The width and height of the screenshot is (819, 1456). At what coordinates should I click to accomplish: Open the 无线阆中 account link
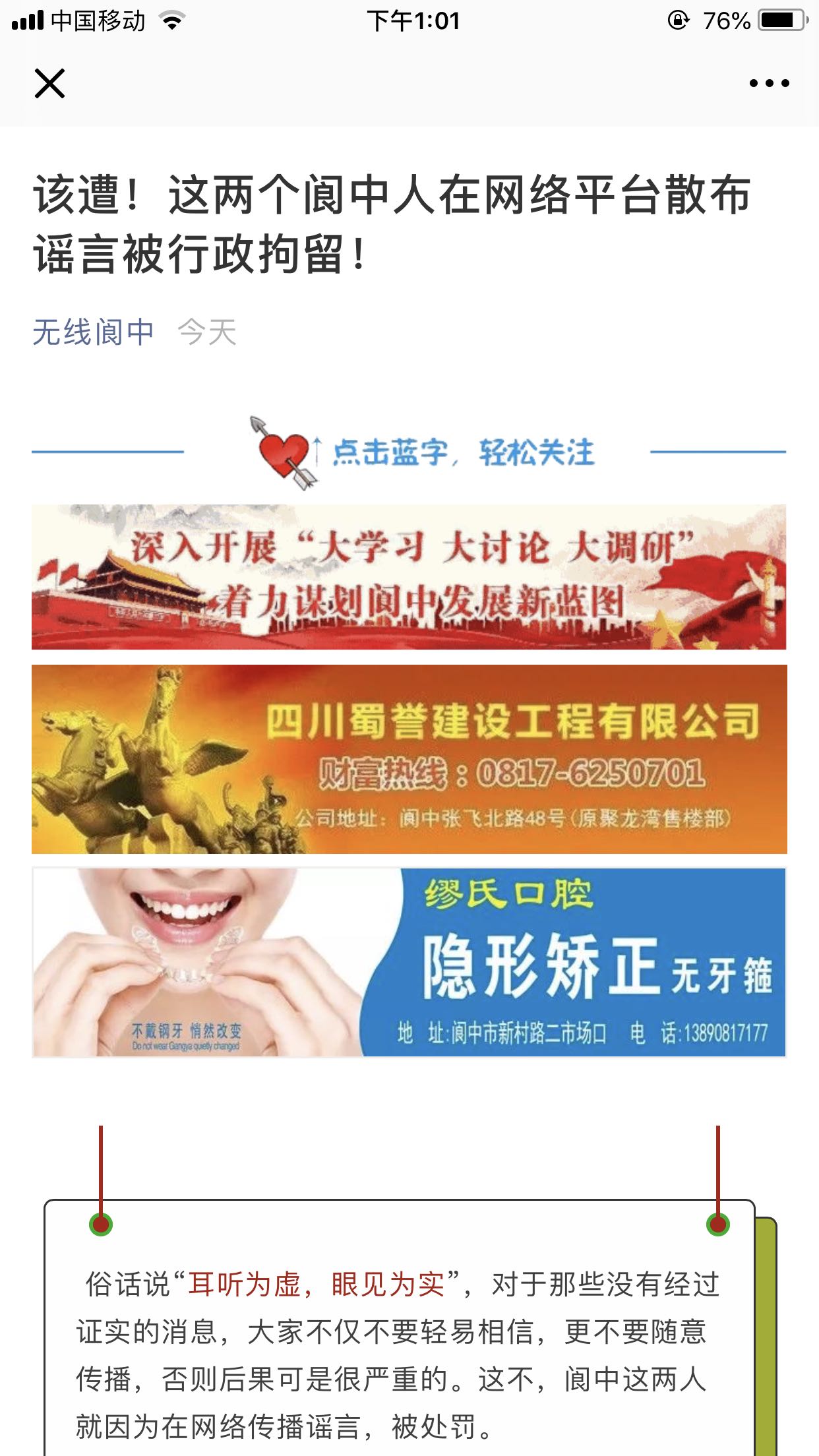point(93,332)
